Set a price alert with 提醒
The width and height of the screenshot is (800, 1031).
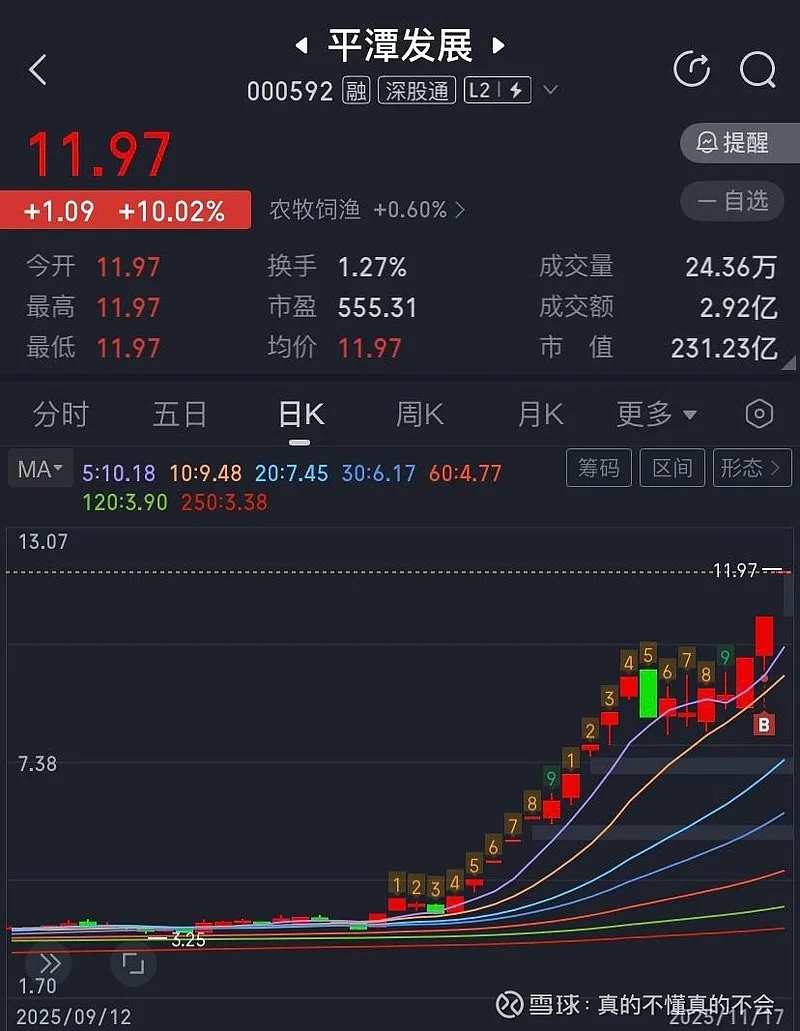740,143
